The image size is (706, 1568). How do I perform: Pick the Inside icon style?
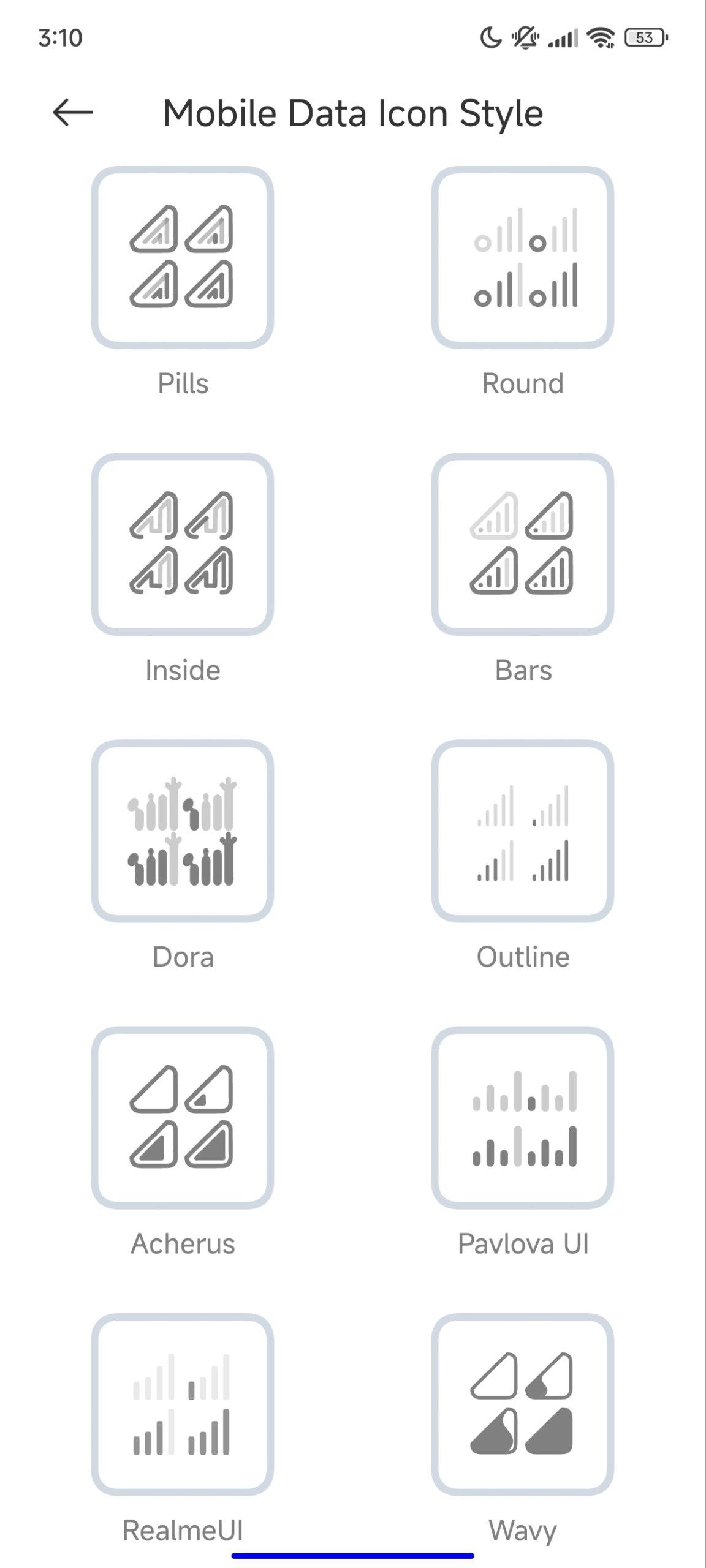coord(183,544)
